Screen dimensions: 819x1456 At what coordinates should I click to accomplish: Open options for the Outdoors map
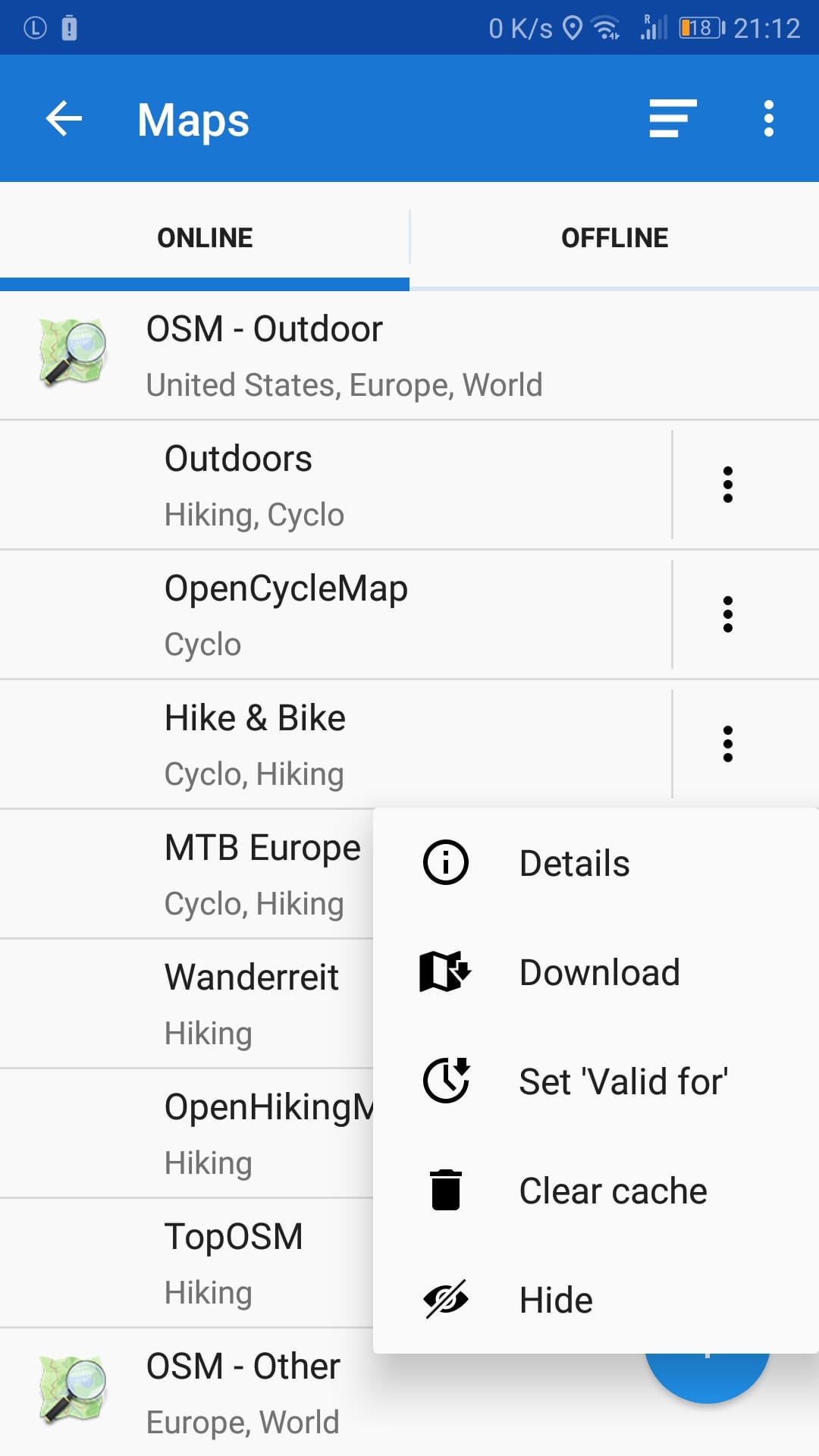coord(727,485)
